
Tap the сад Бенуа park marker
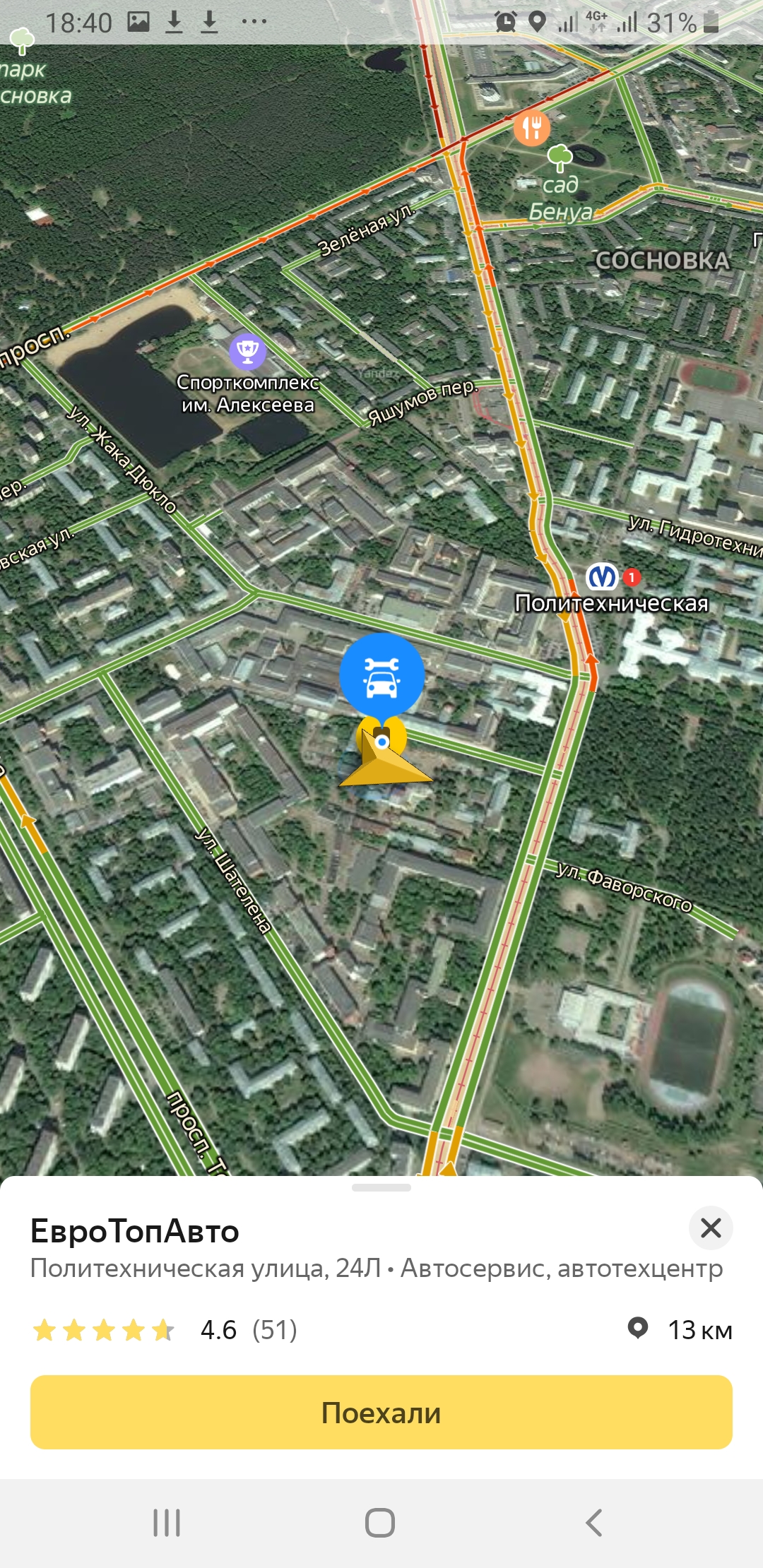click(x=560, y=158)
